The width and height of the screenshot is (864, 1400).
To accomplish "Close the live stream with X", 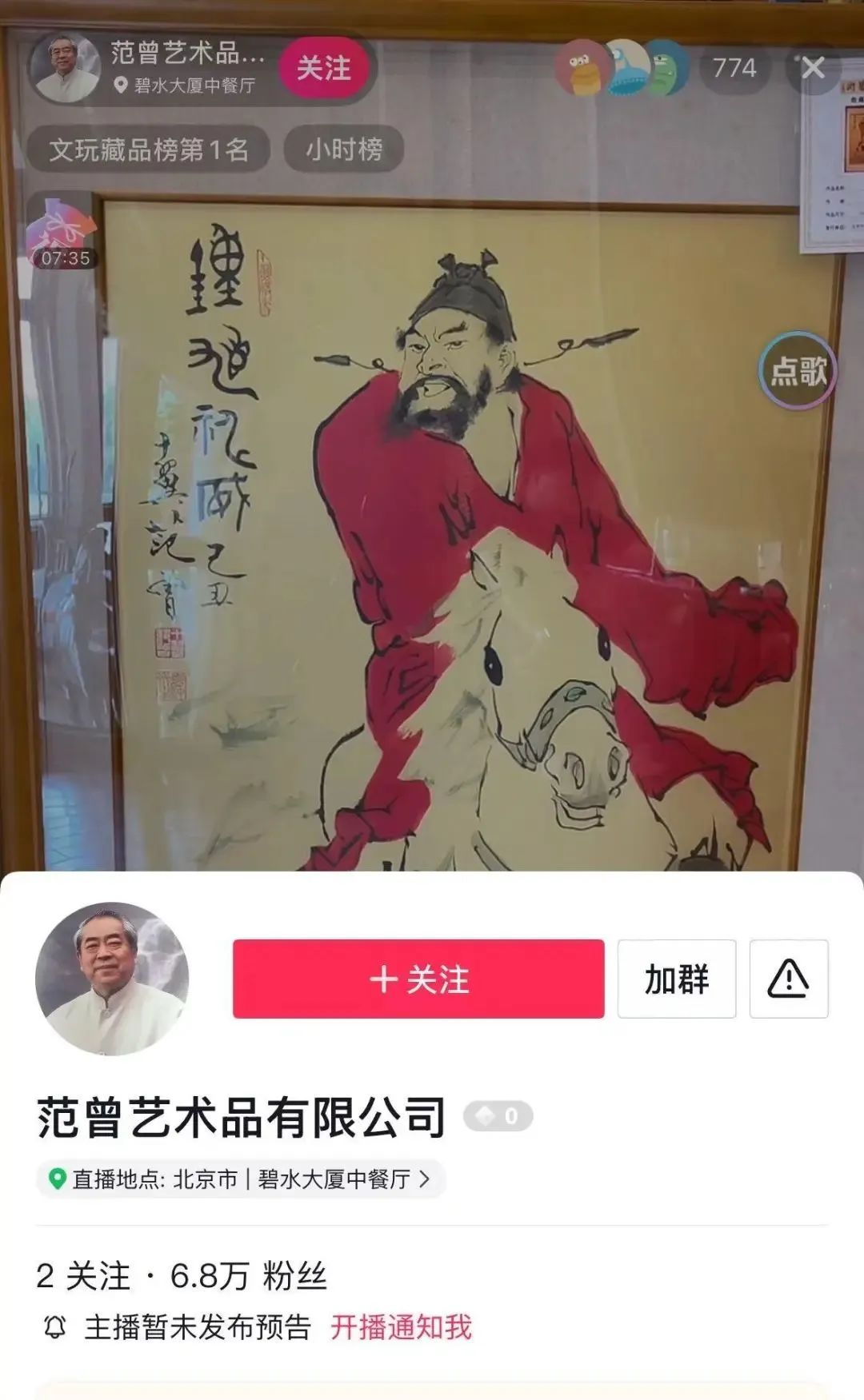I will pos(813,69).
